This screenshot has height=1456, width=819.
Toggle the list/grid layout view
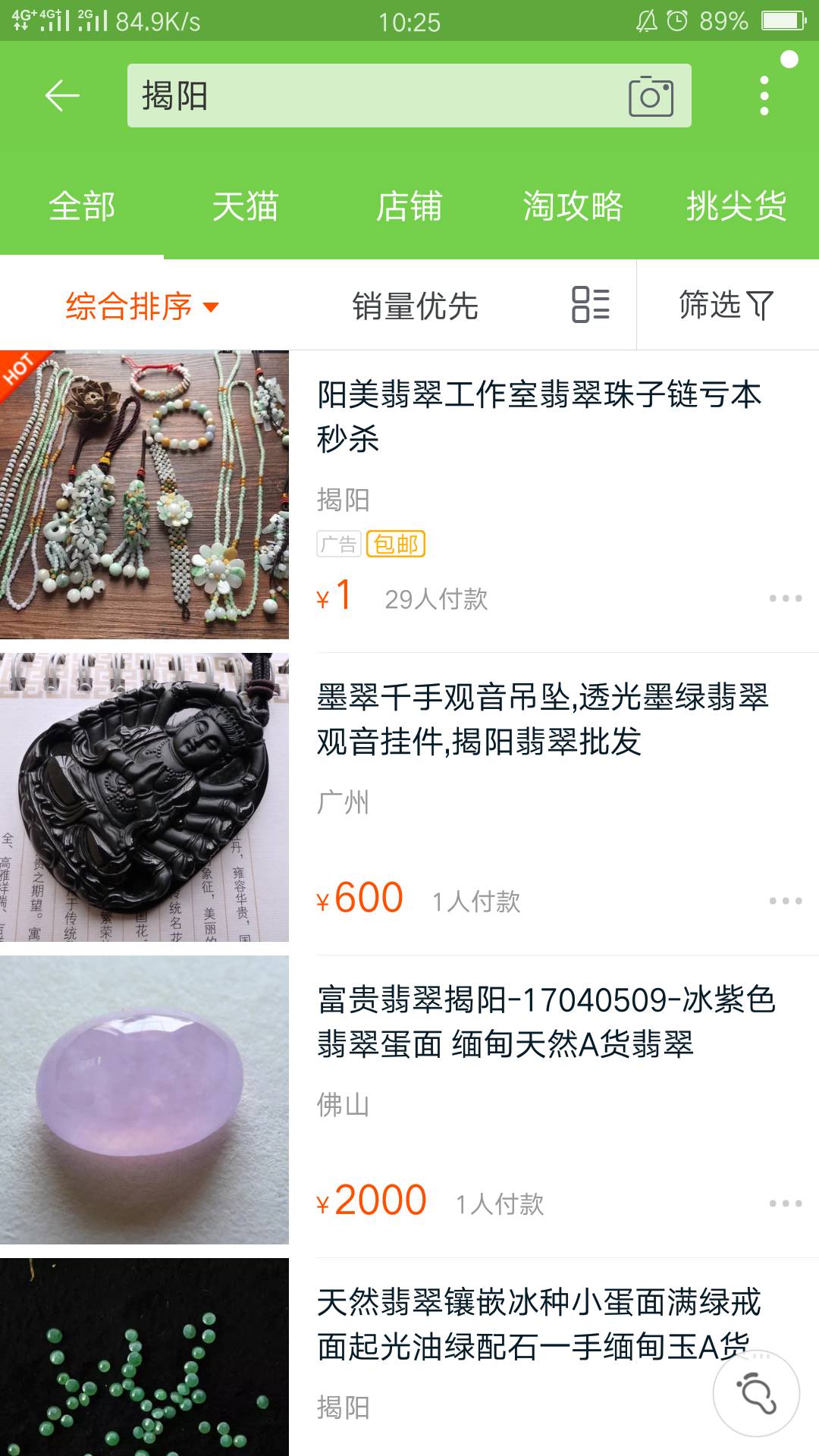click(591, 305)
